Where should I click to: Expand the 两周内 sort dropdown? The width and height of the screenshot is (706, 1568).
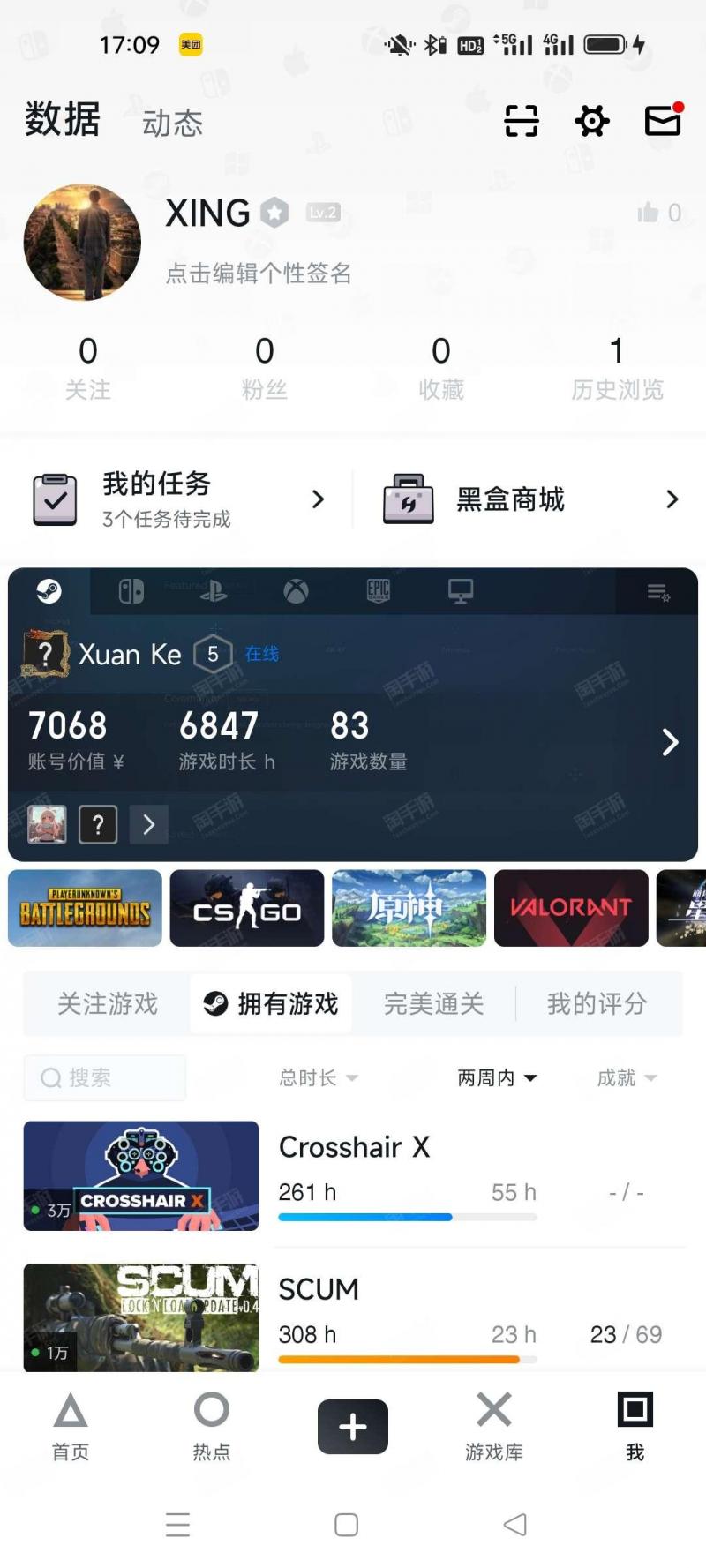(497, 1077)
